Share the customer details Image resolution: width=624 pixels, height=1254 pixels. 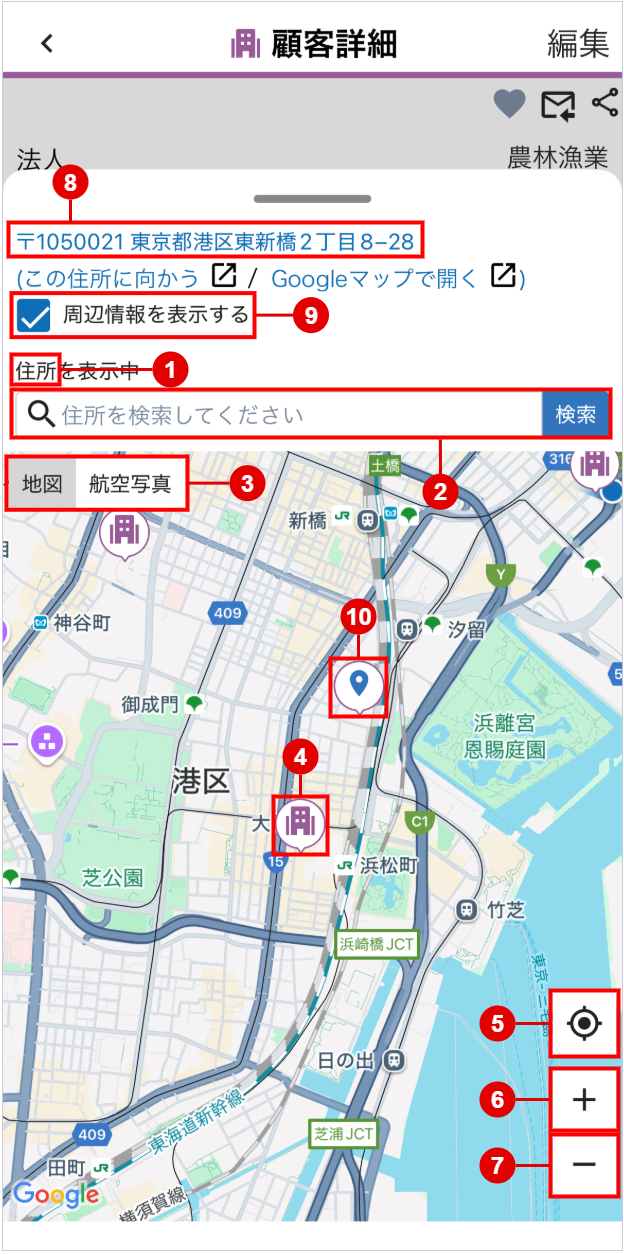pos(603,102)
